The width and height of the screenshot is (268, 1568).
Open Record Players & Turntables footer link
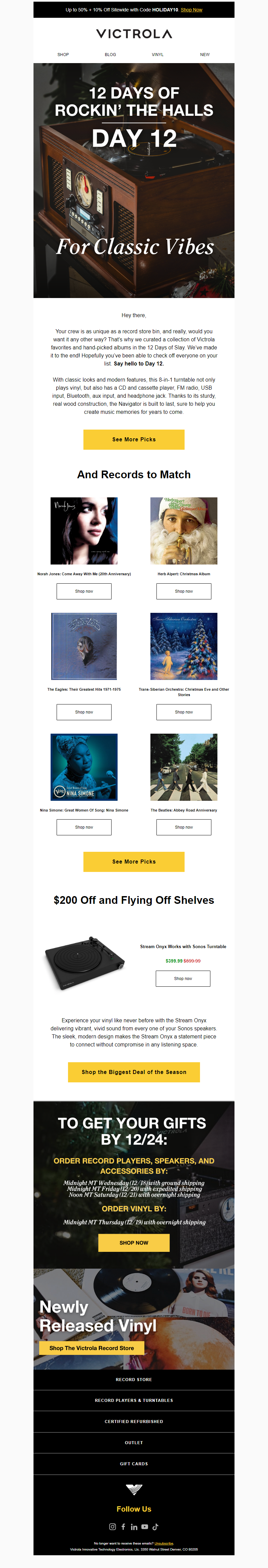pyautogui.click(x=134, y=1400)
